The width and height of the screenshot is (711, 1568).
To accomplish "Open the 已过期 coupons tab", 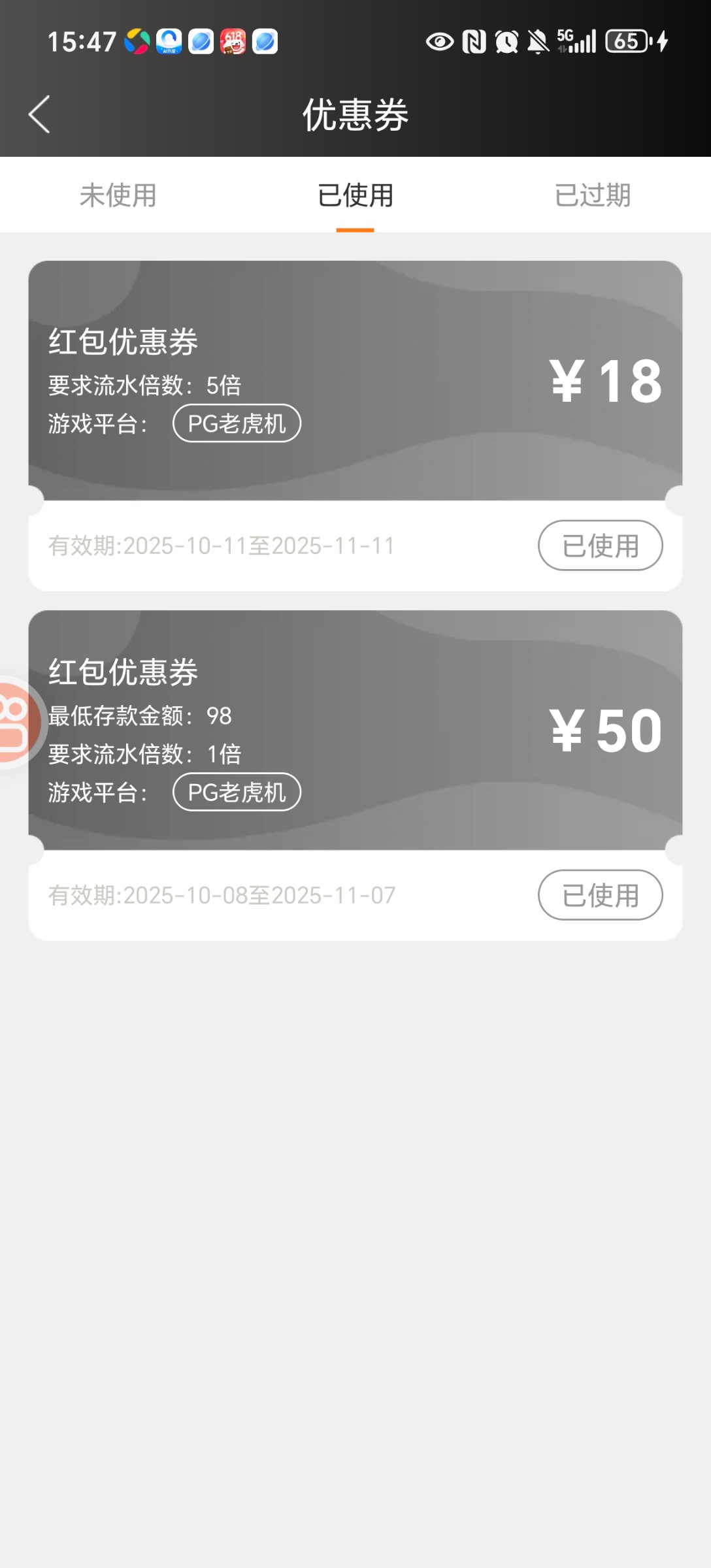I will tap(591, 195).
